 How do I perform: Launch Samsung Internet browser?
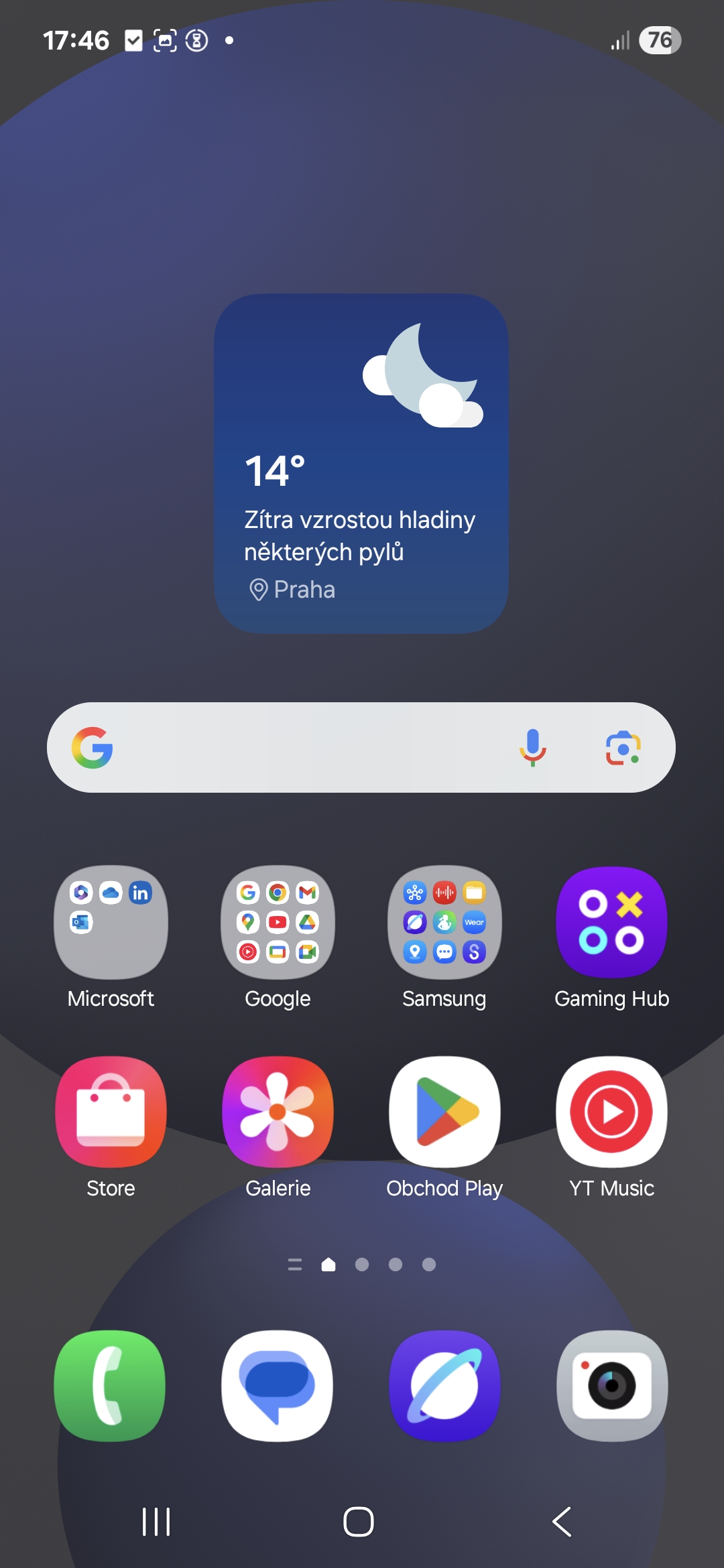point(444,1386)
